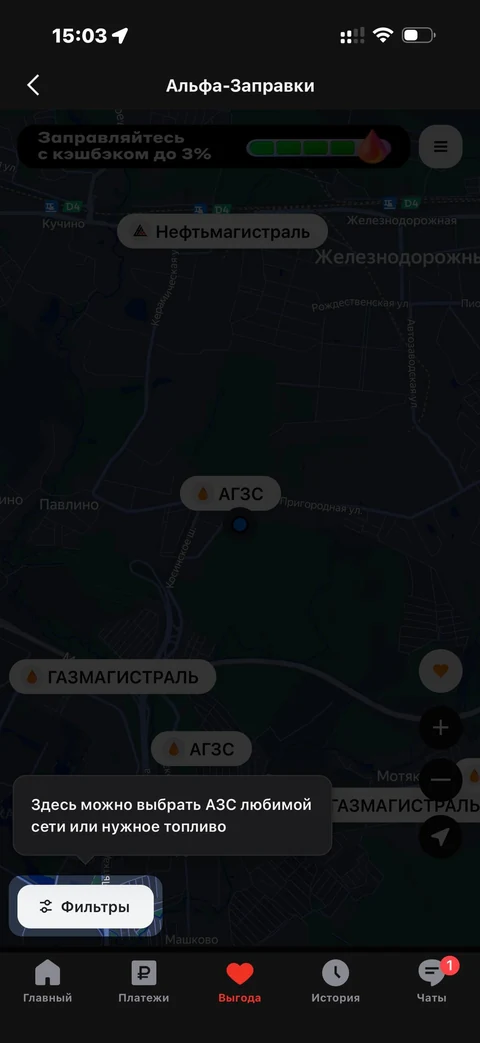This screenshot has height=1043, width=480.
Task: Switch to the Выгода tab
Action: 239,982
